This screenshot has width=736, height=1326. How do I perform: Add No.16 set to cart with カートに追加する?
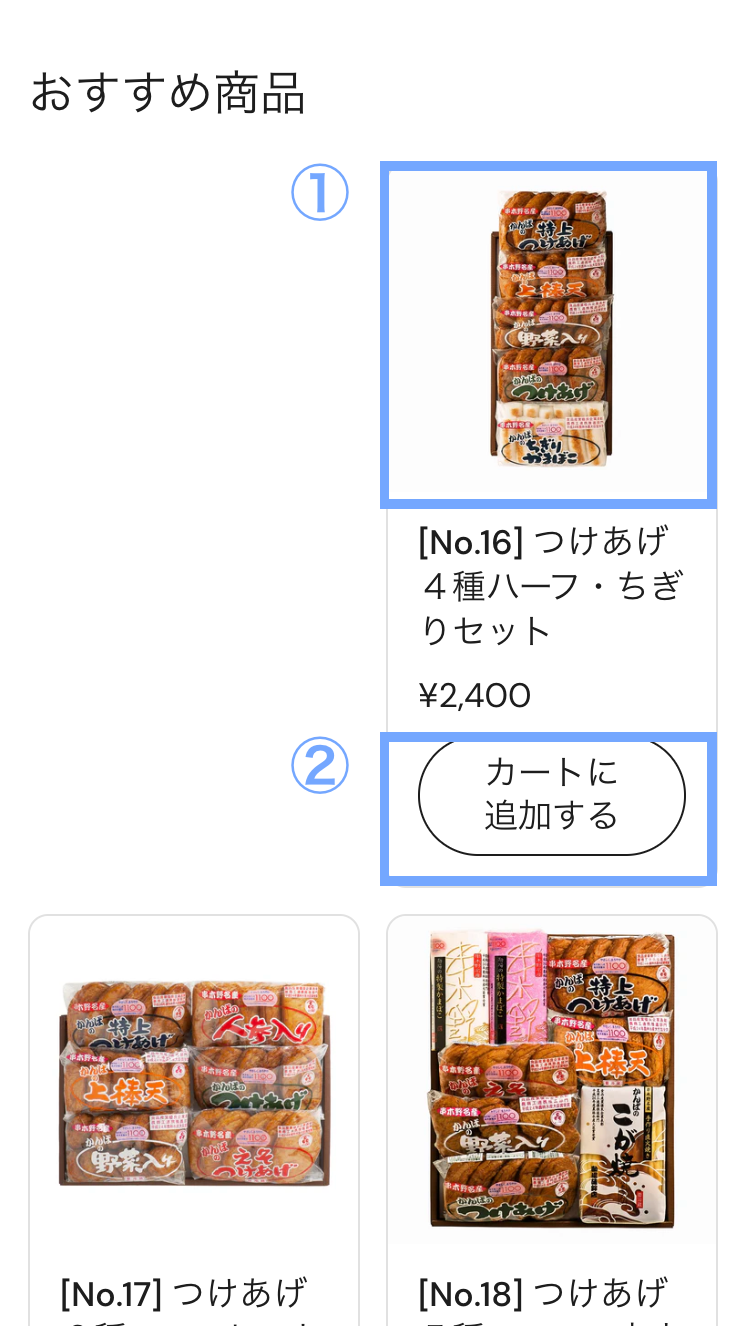click(551, 796)
